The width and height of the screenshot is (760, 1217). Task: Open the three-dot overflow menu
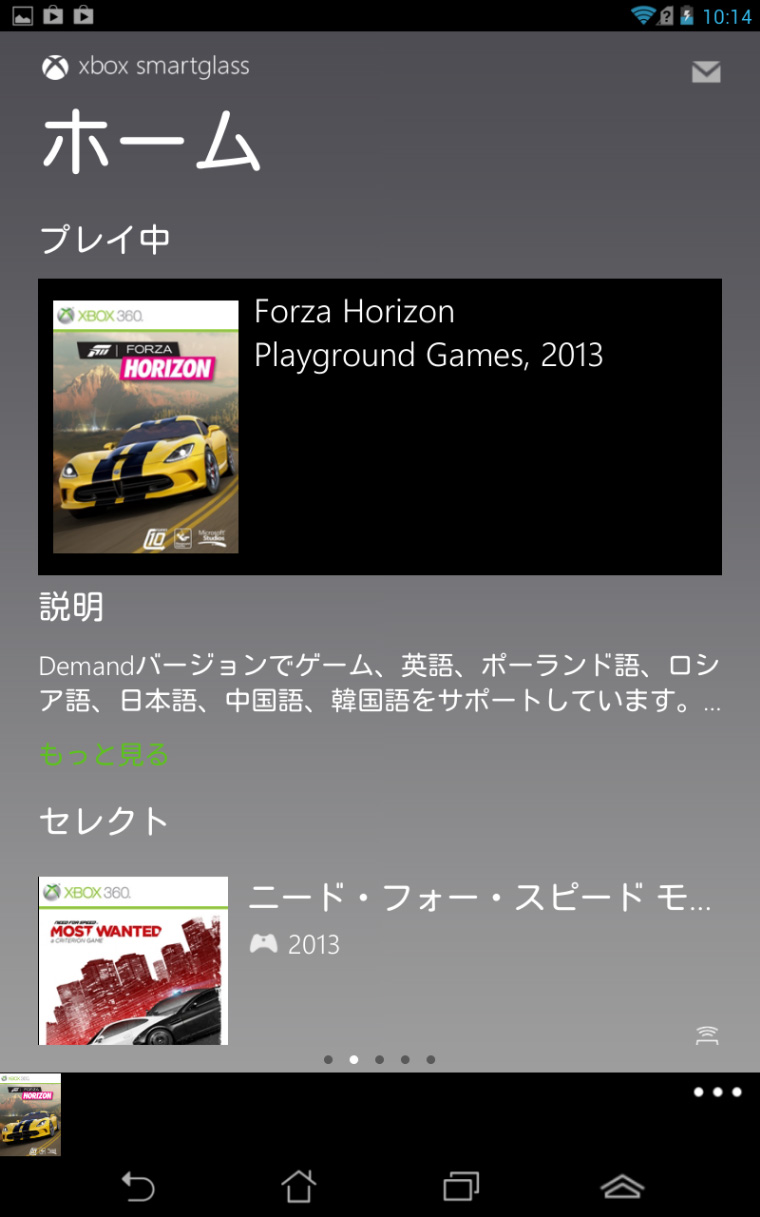pos(717,1092)
